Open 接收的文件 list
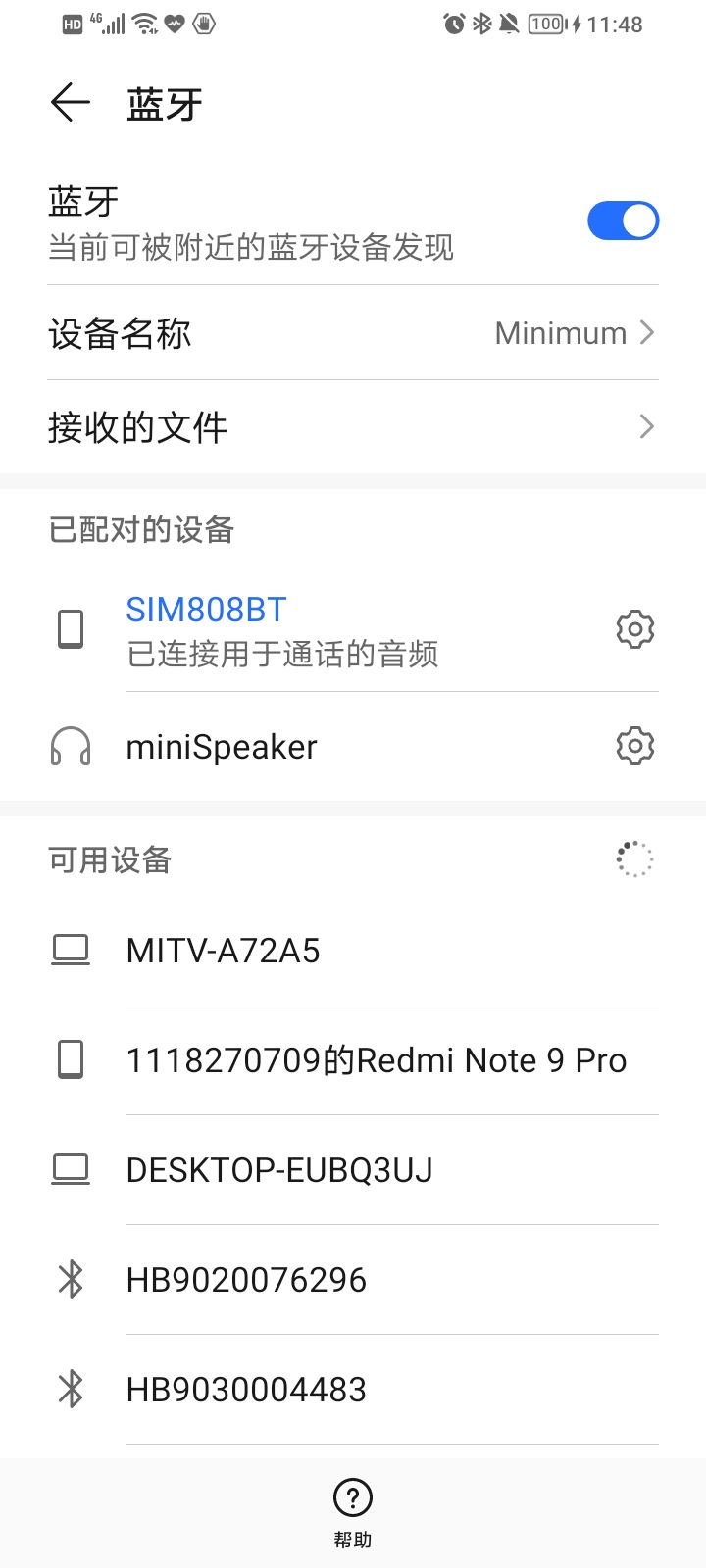Image resolution: width=706 pixels, height=1568 pixels. pyautogui.click(x=353, y=427)
